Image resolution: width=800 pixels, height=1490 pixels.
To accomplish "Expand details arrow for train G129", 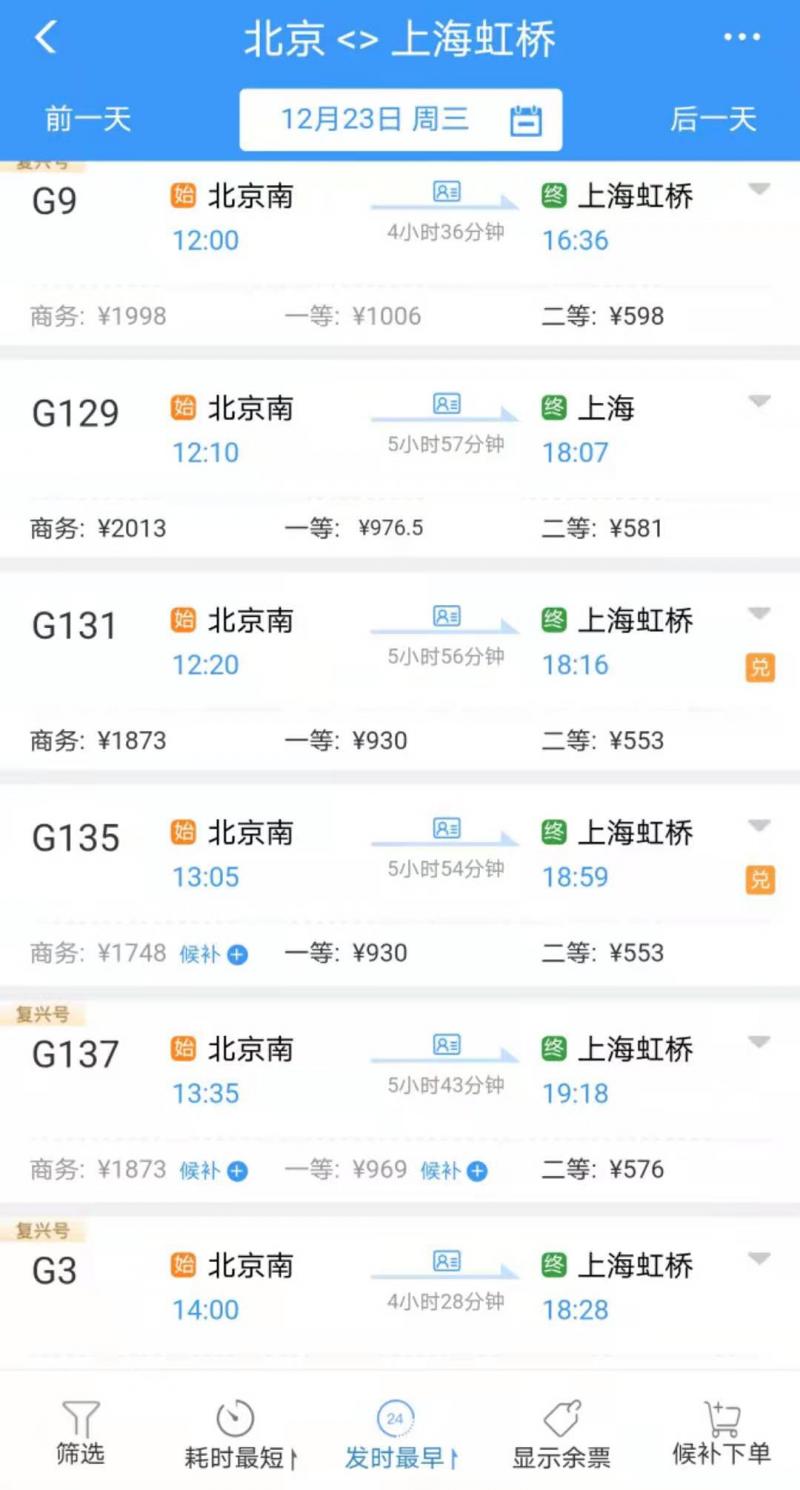I will tap(760, 401).
